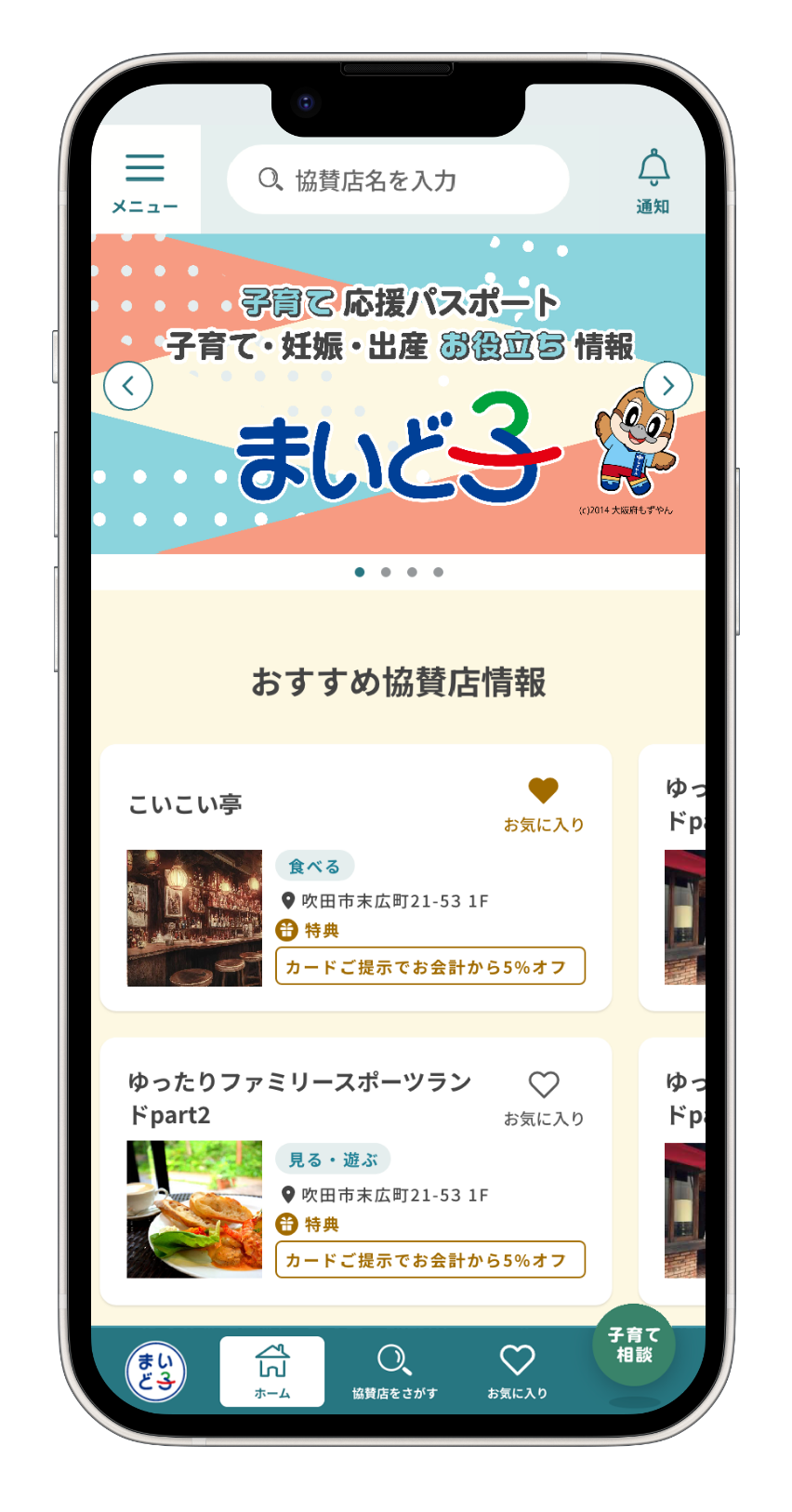
Task: Go to the 協賛店をさがす tab
Action: pos(394,1372)
